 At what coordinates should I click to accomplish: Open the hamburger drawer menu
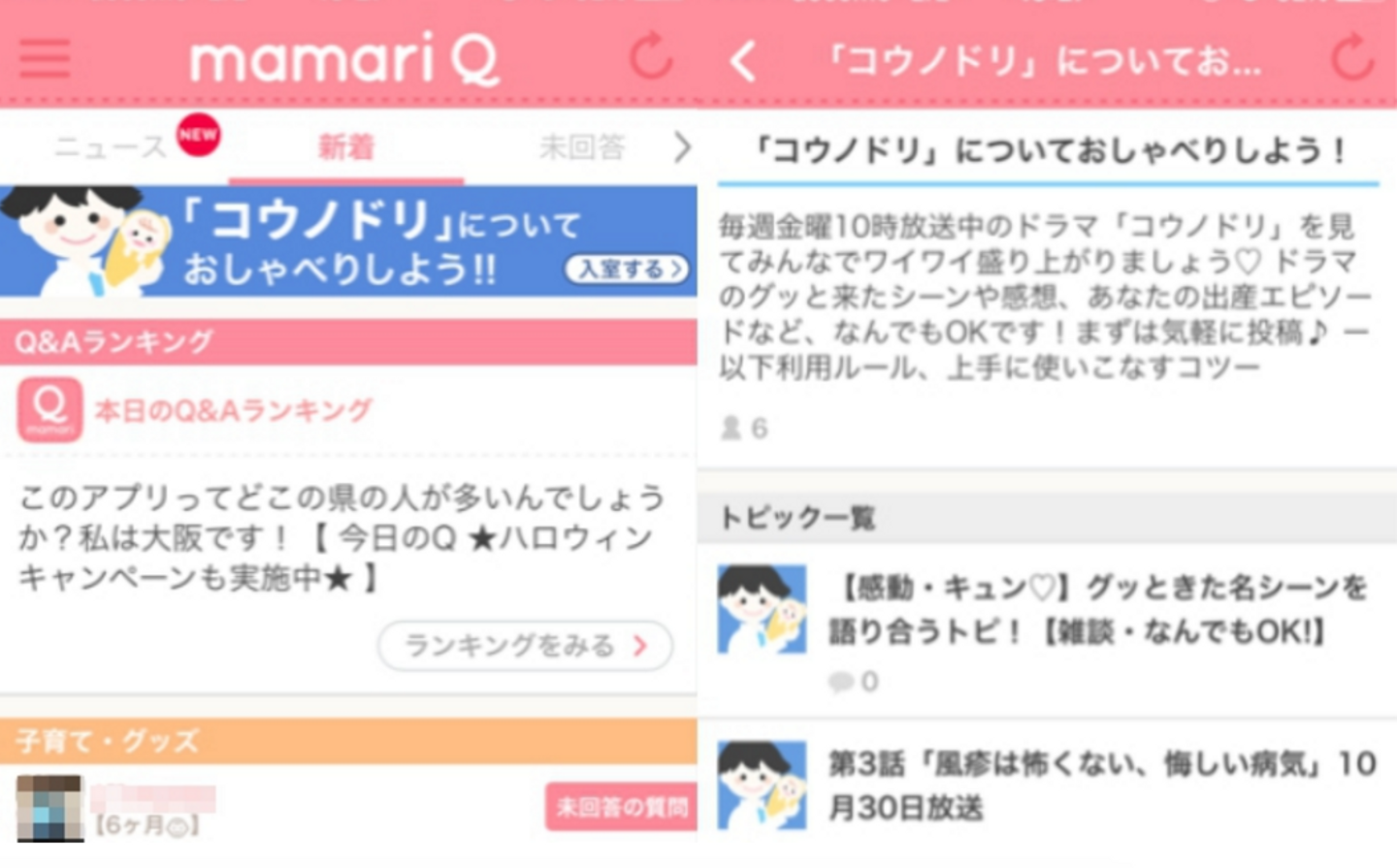(45, 58)
